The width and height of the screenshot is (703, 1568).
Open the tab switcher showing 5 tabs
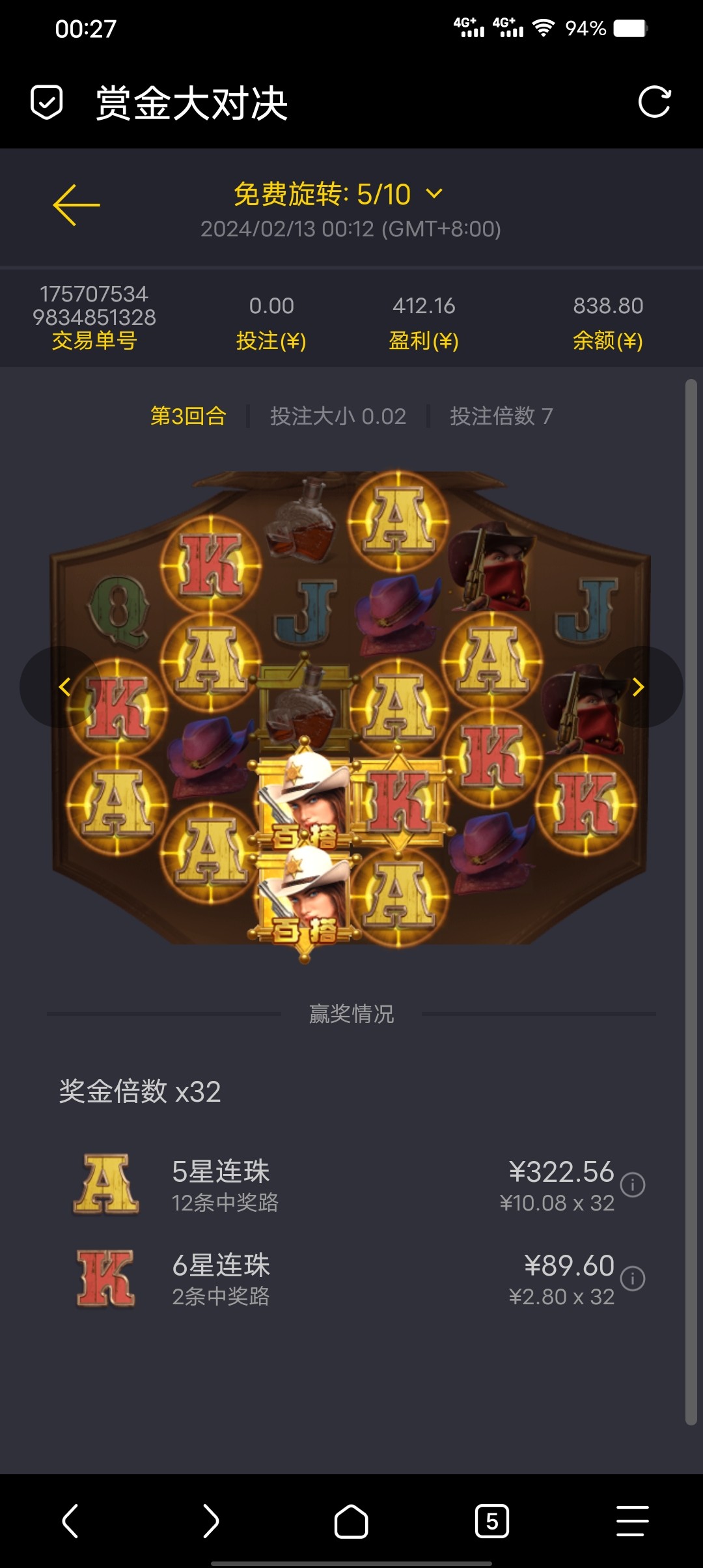(492, 1521)
